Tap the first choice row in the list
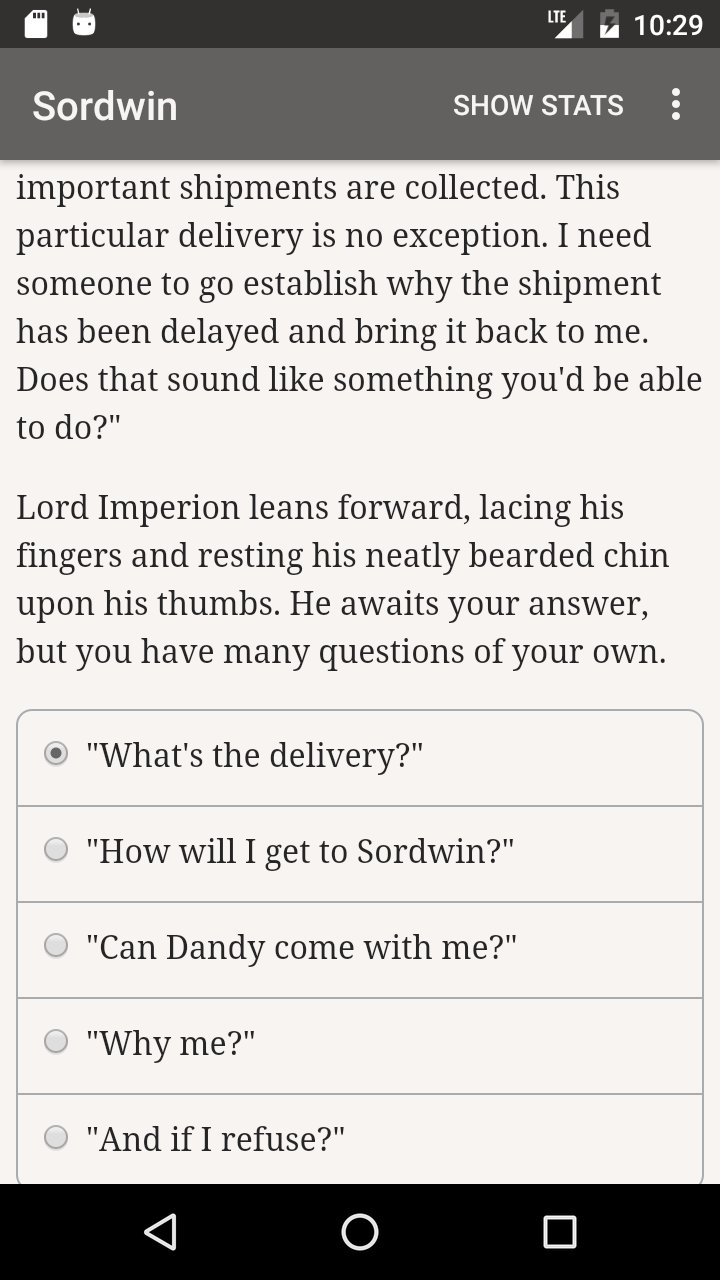The height and width of the screenshot is (1280, 720). (360, 755)
